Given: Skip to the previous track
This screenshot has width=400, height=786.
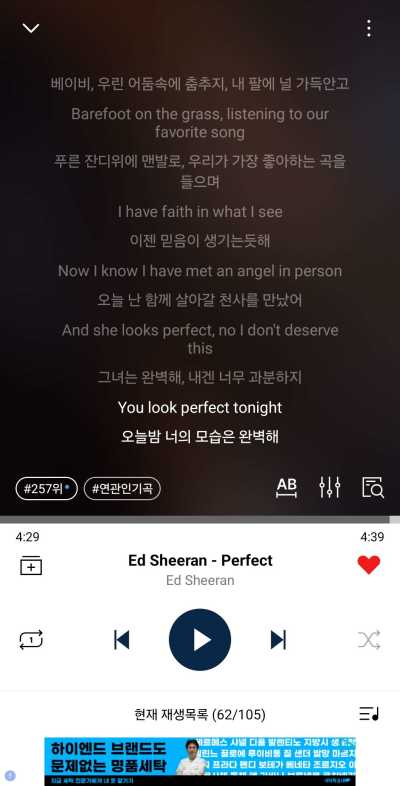Looking at the screenshot, I should click(122, 640).
